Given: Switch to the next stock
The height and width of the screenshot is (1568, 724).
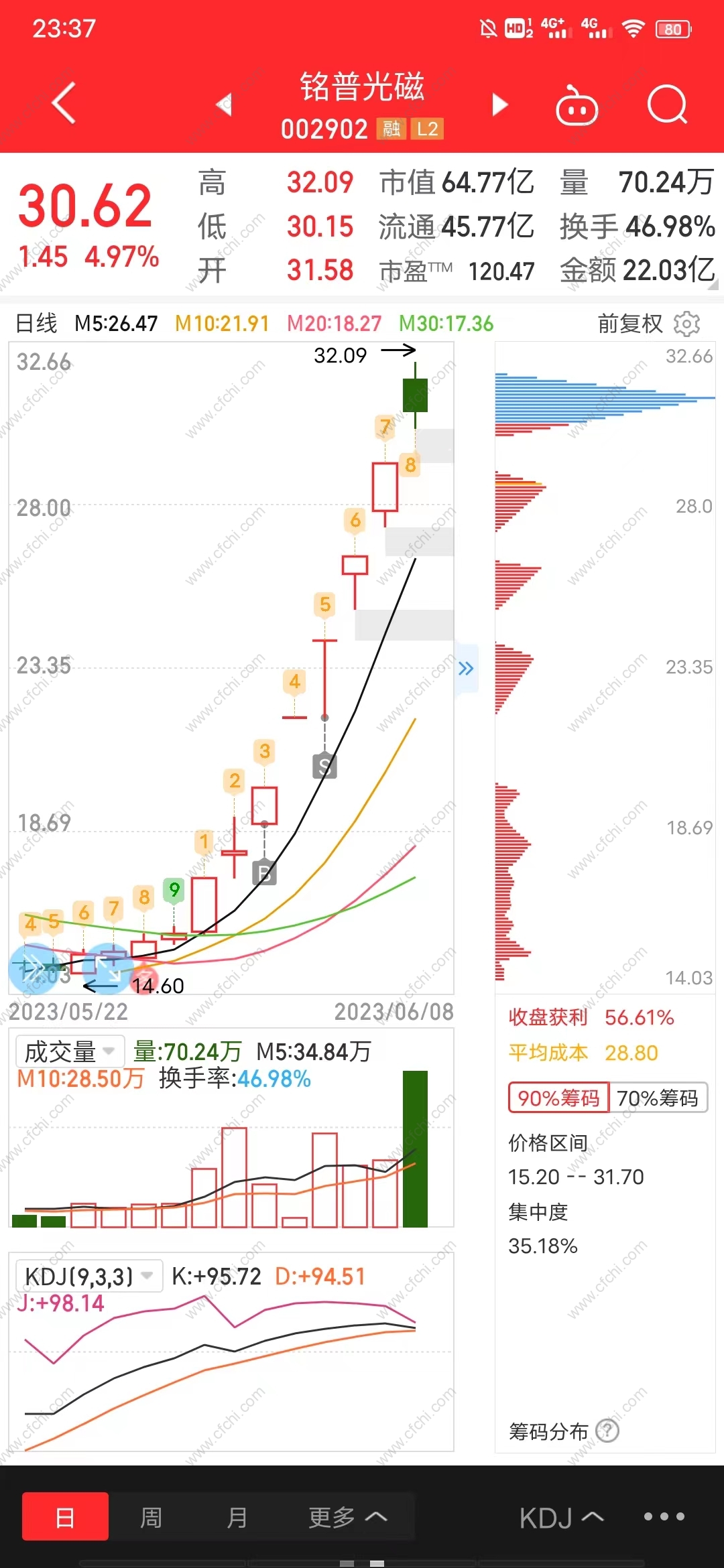Looking at the screenshot, I should tap(499, 105).
